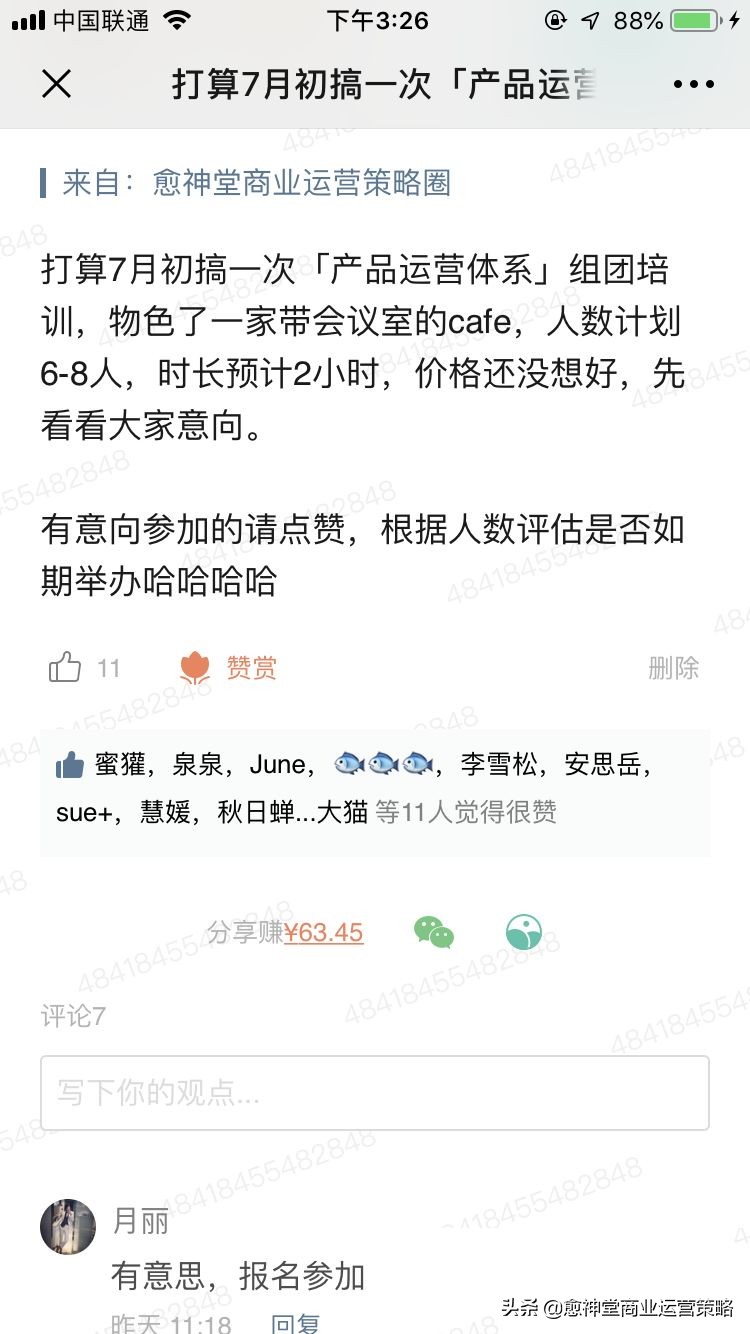Like the post using the thumbs-up icon
The width and height of the screenshot is (750, 1334).
[67, 665]
